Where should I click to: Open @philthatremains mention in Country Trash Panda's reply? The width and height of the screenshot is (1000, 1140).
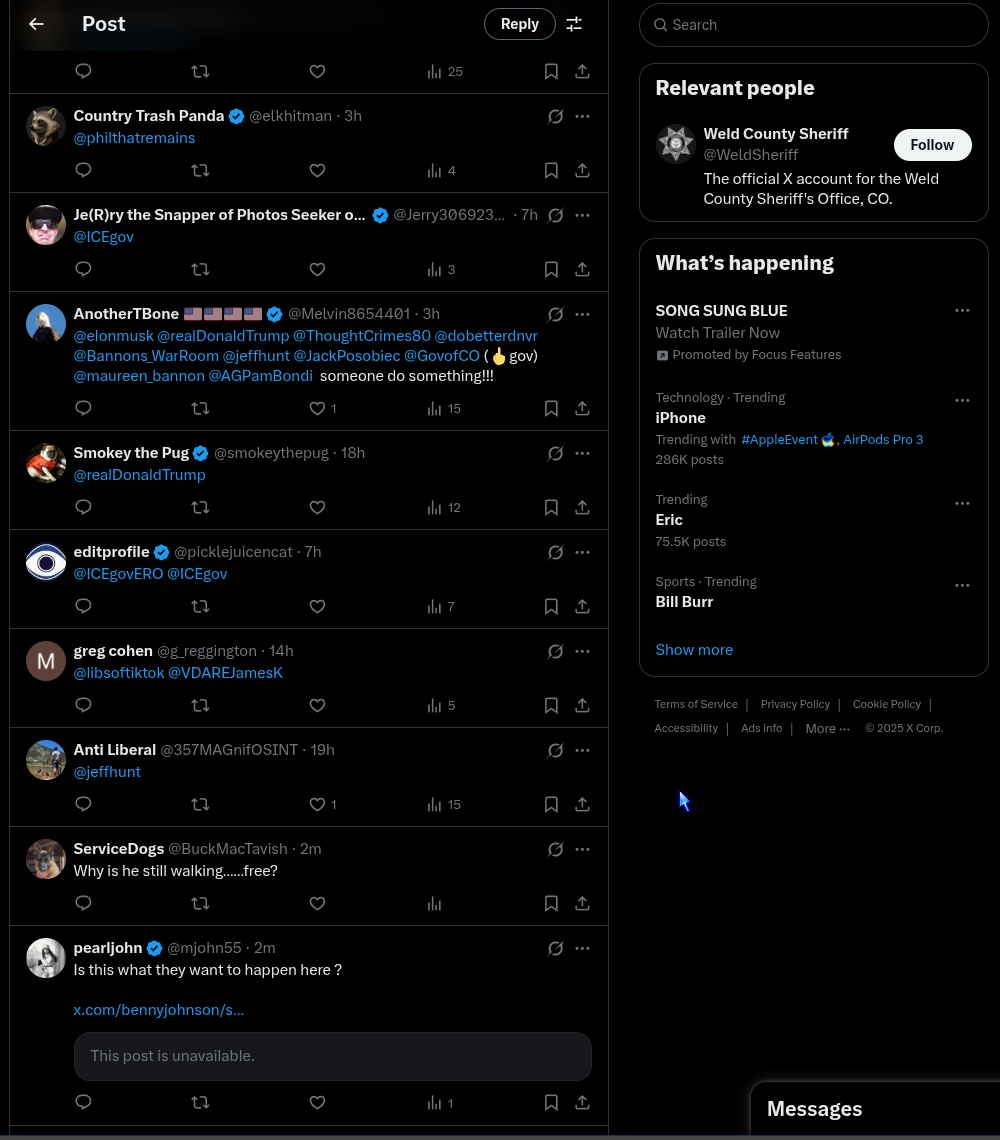point(134,138)
